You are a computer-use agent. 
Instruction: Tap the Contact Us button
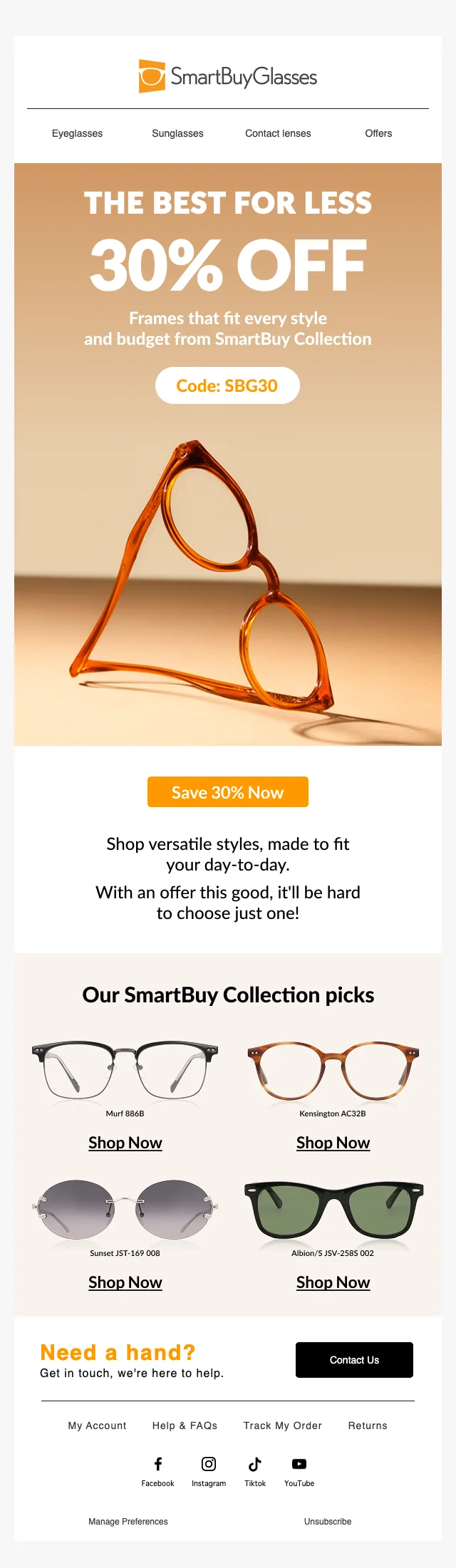pyautogui.click(x=354, y=1360)
